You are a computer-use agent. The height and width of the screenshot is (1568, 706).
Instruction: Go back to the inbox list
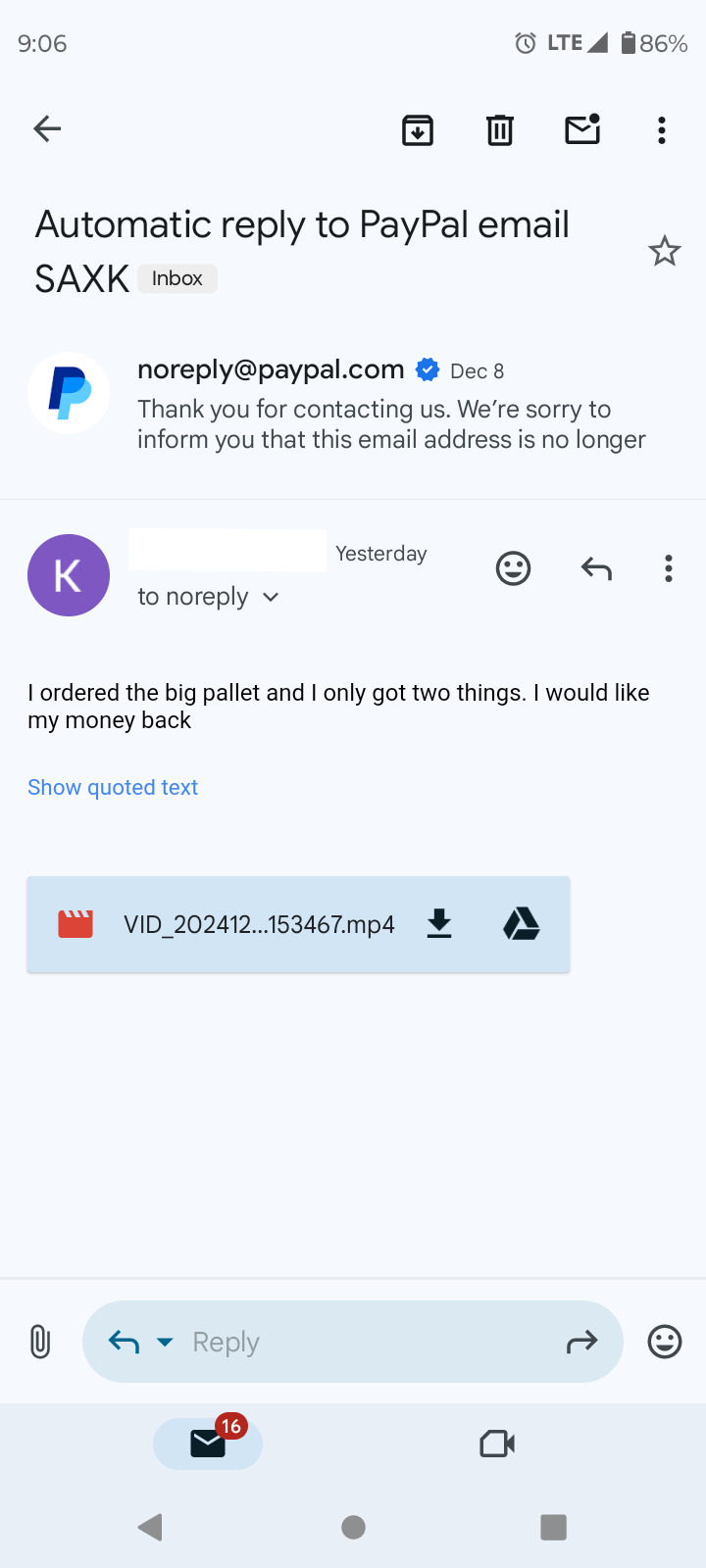point(47,128)
